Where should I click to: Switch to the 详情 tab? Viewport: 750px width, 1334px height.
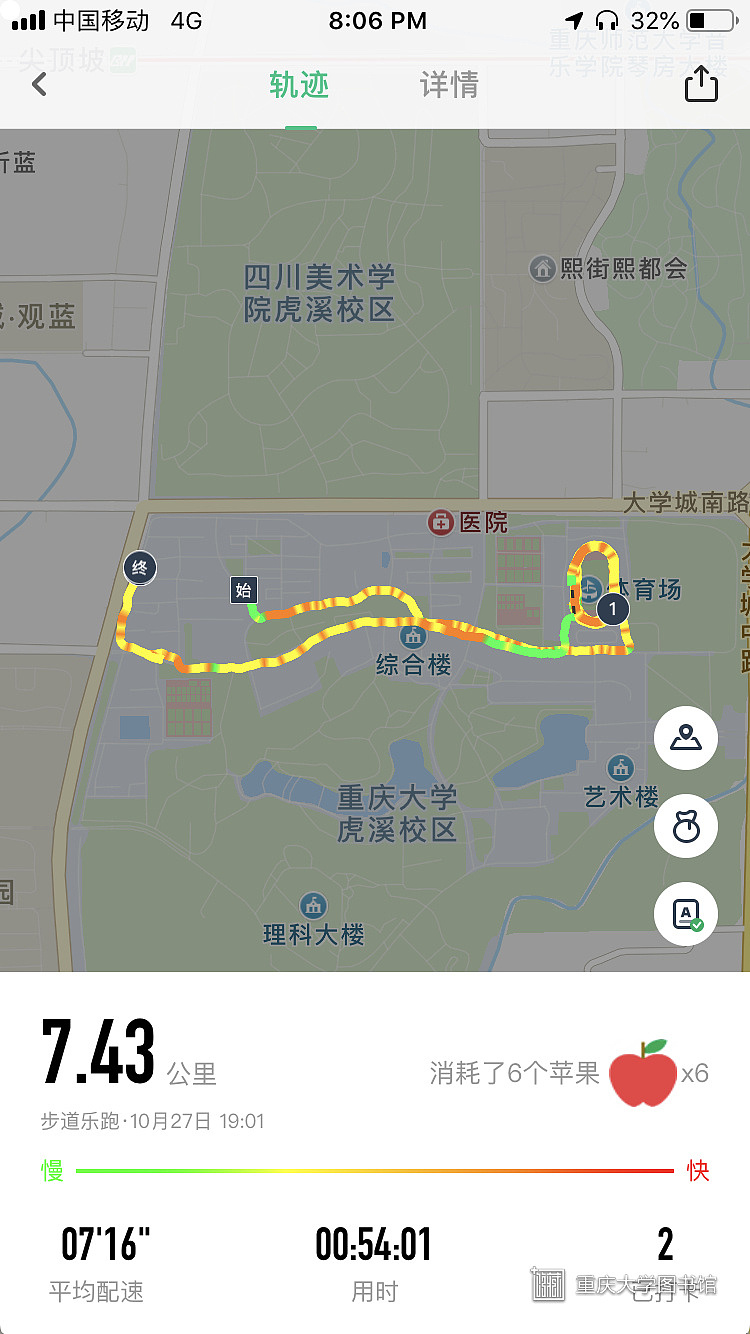click(449, 85)
